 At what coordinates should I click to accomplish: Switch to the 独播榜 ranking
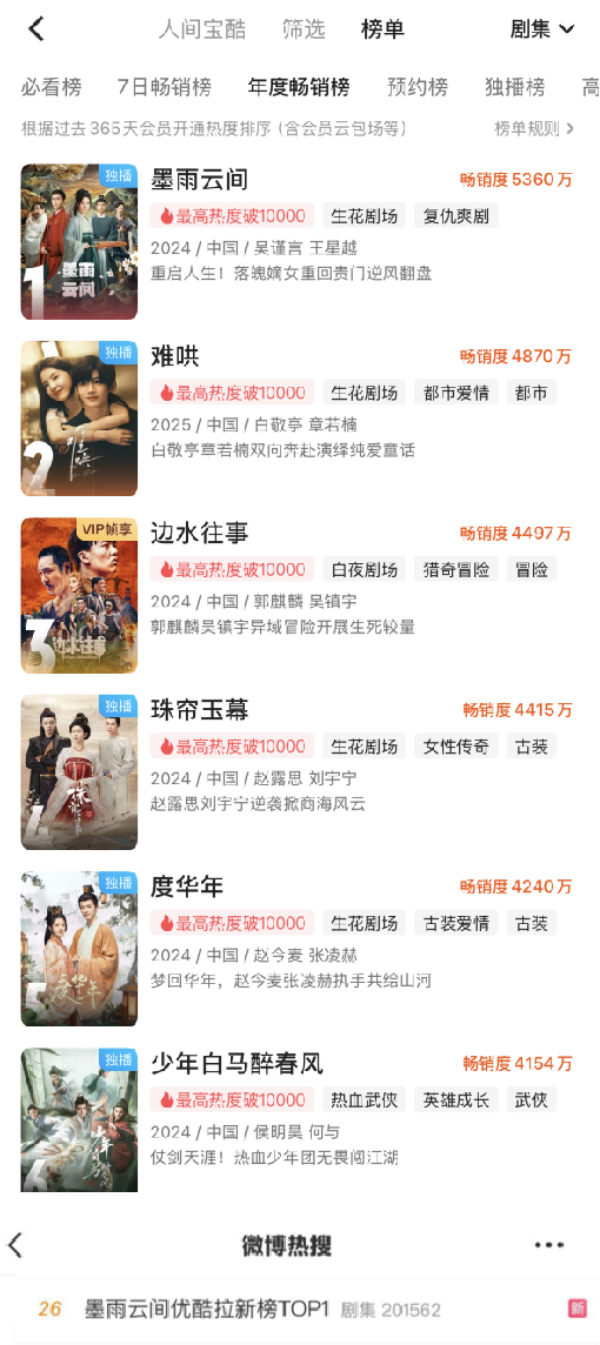pyautogui.click(x=515, y=87)
